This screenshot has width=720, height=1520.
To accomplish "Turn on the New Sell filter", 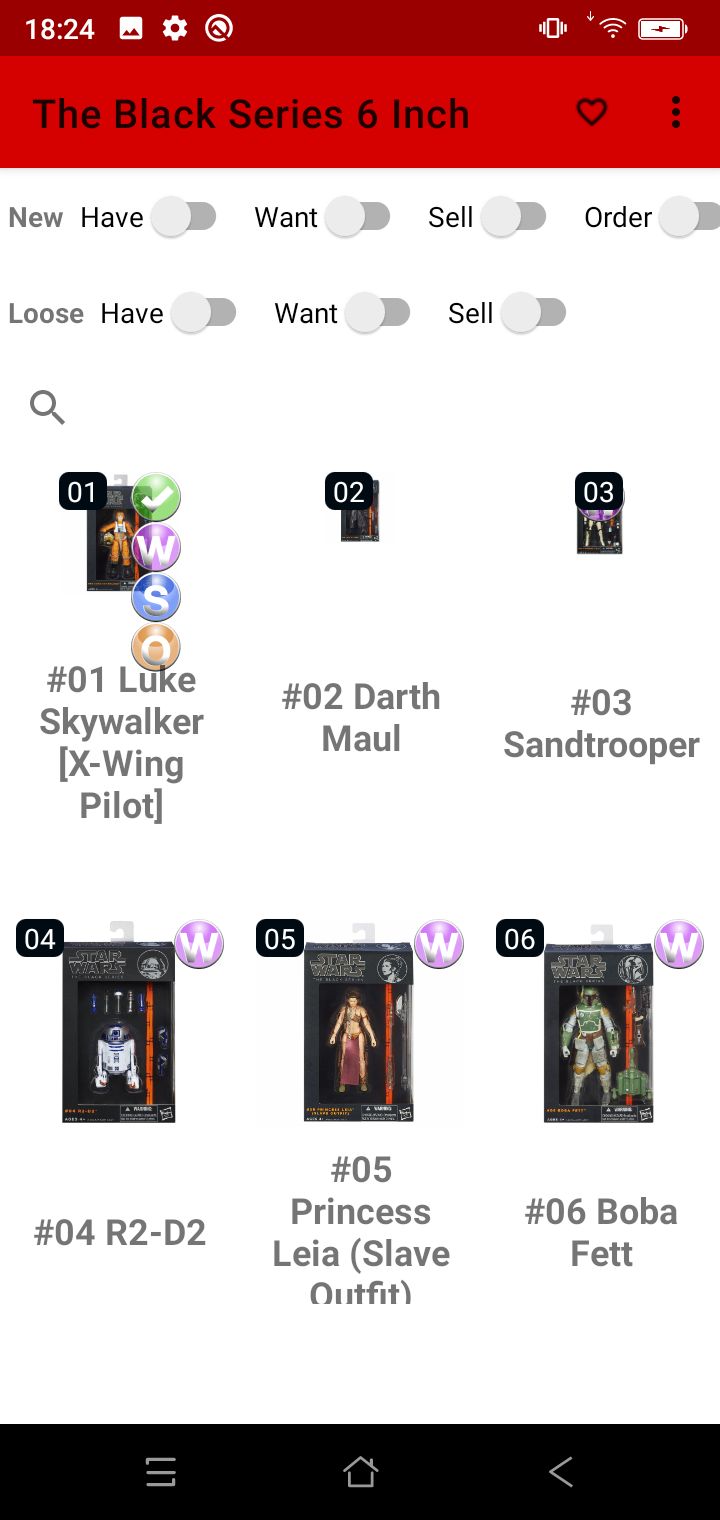I will (x=513, y=217).
